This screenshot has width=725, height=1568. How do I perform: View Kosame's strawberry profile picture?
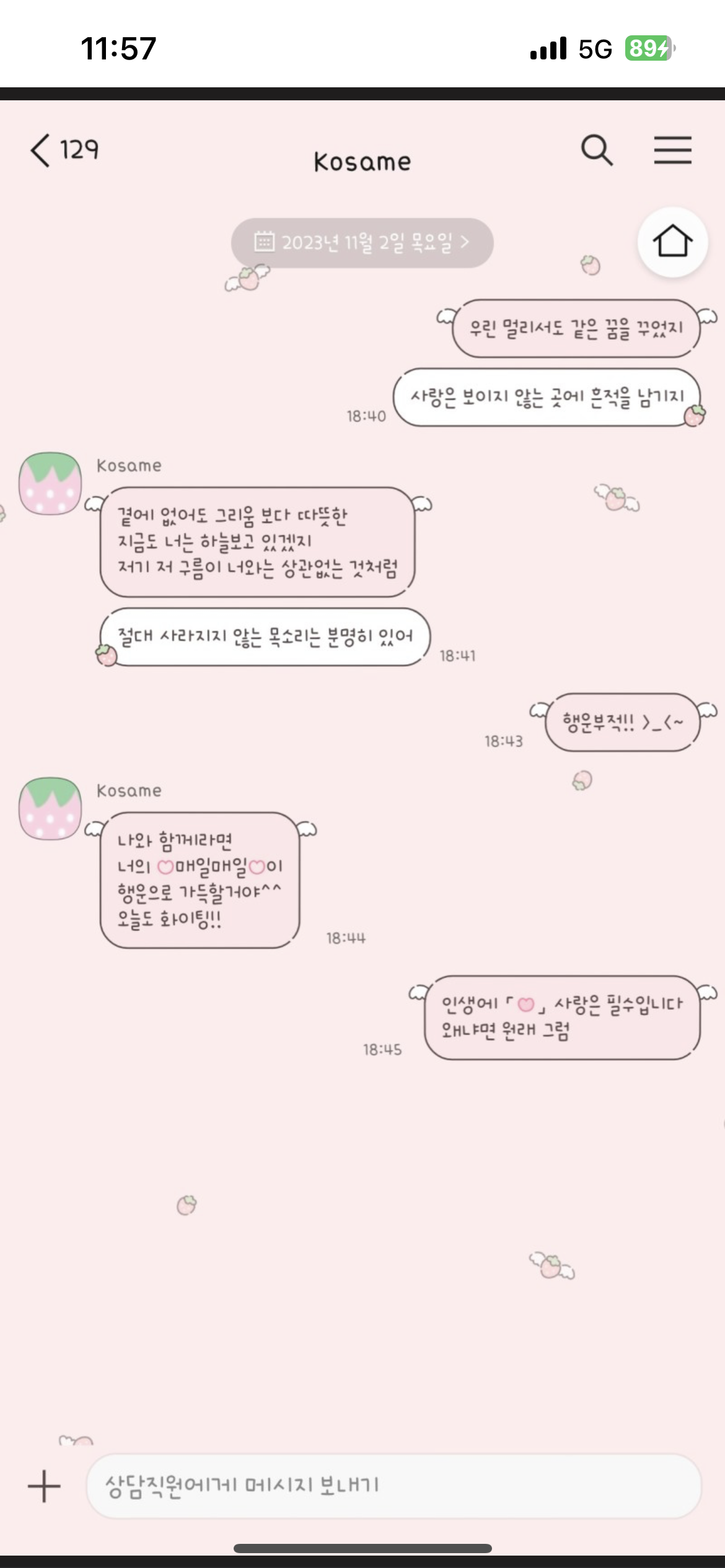pos(50,484)
